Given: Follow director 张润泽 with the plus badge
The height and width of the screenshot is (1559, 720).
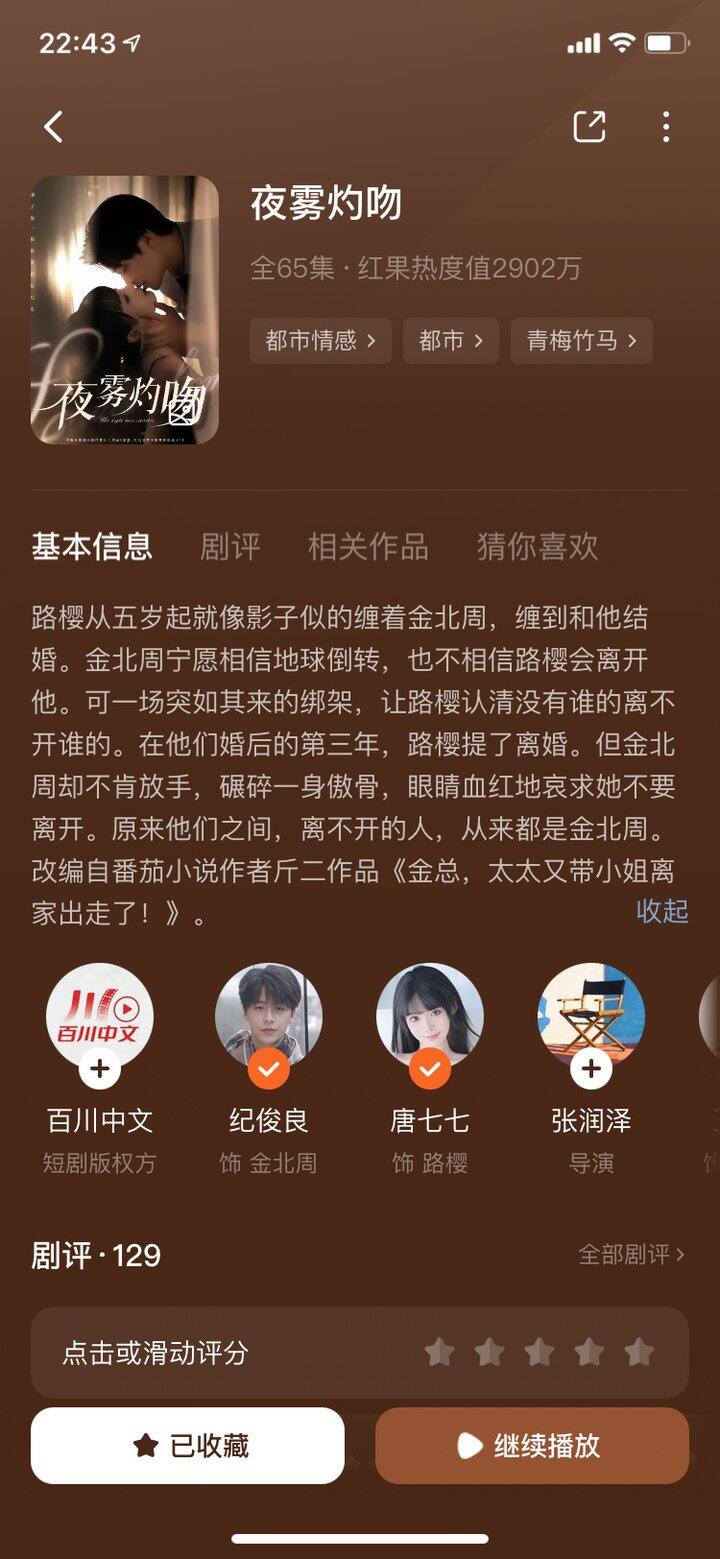Looking at the screenshot, I should [x=591, y=1069].
